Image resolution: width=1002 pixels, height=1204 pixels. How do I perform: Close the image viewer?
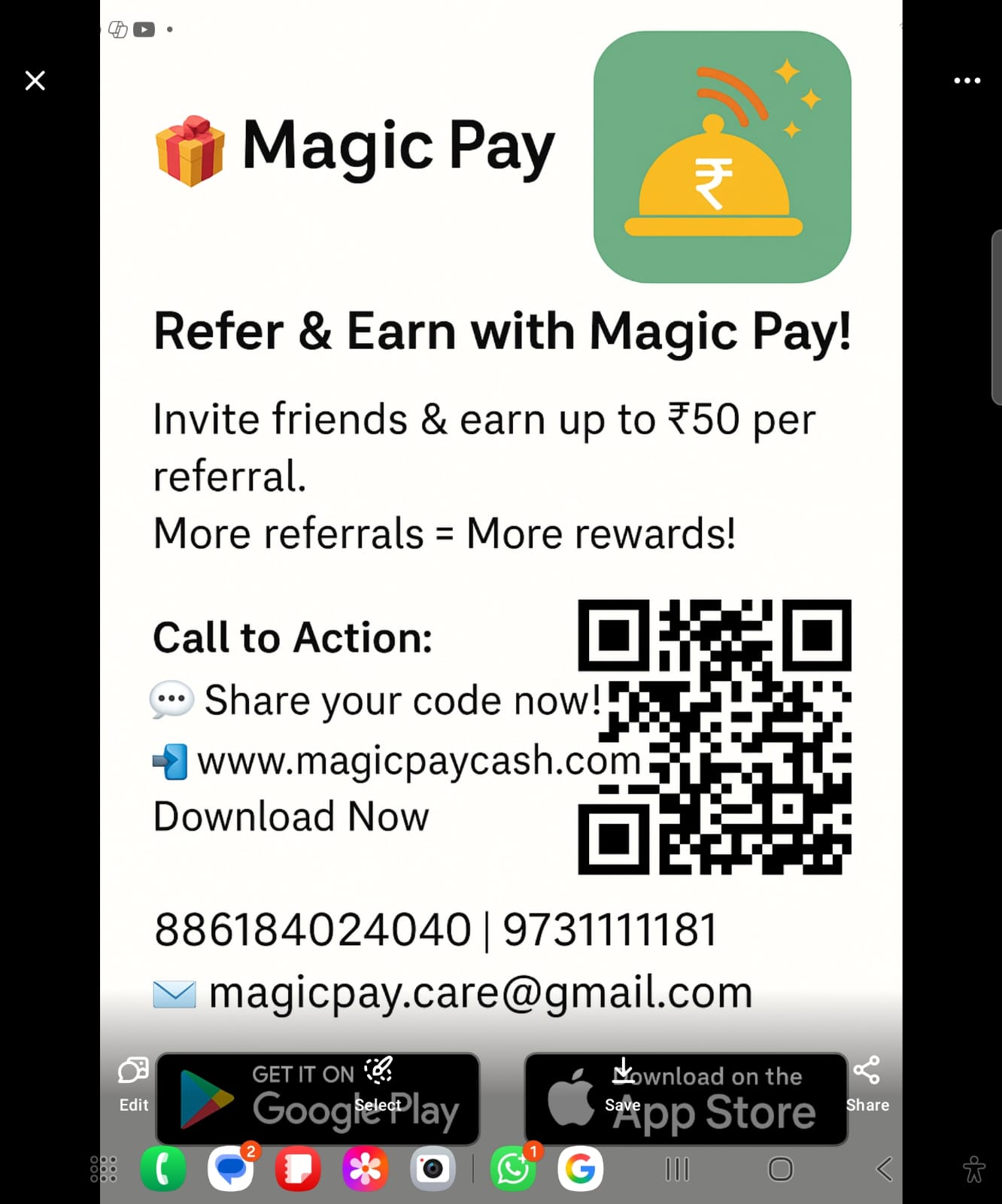pyautogui.click(x=35, y=81)
